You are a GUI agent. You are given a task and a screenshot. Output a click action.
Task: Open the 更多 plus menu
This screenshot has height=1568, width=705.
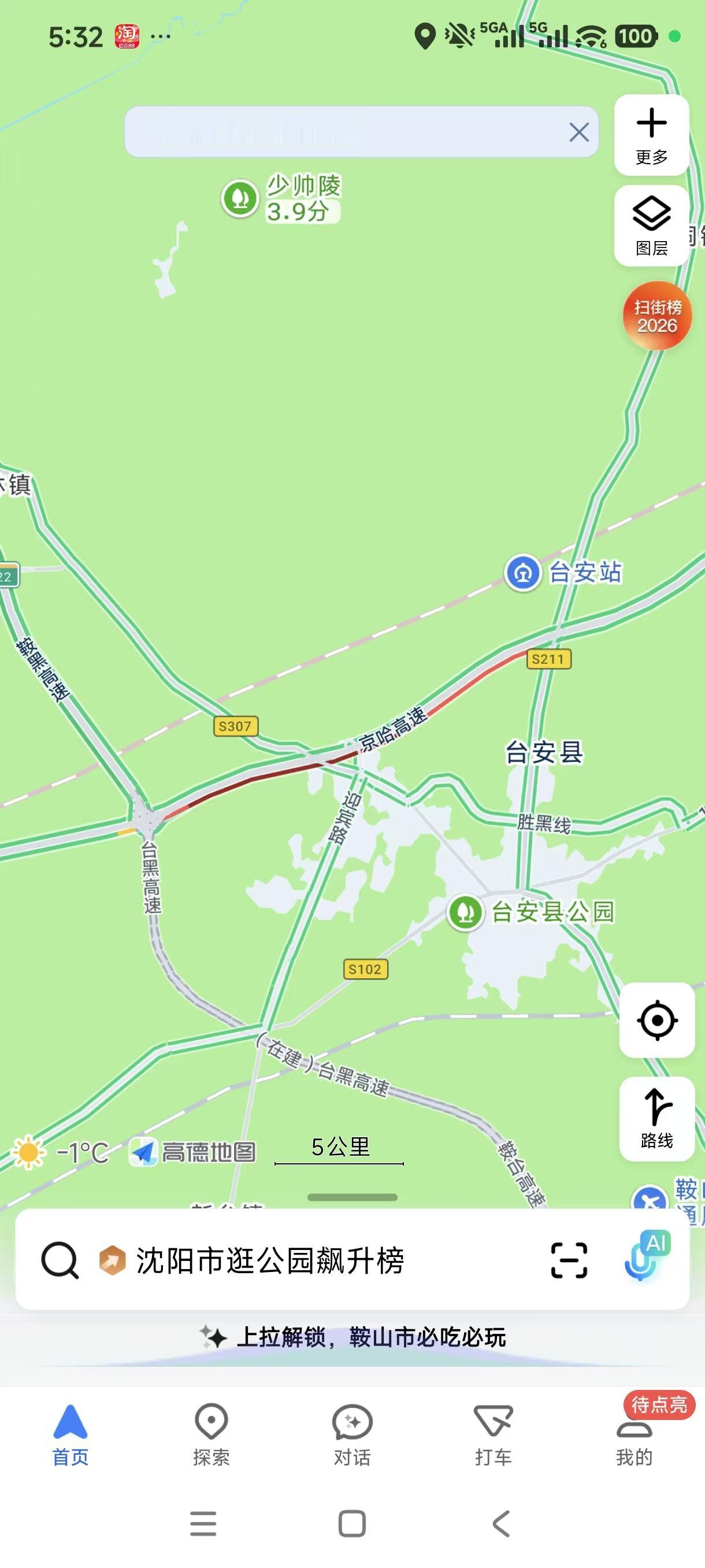651,135
